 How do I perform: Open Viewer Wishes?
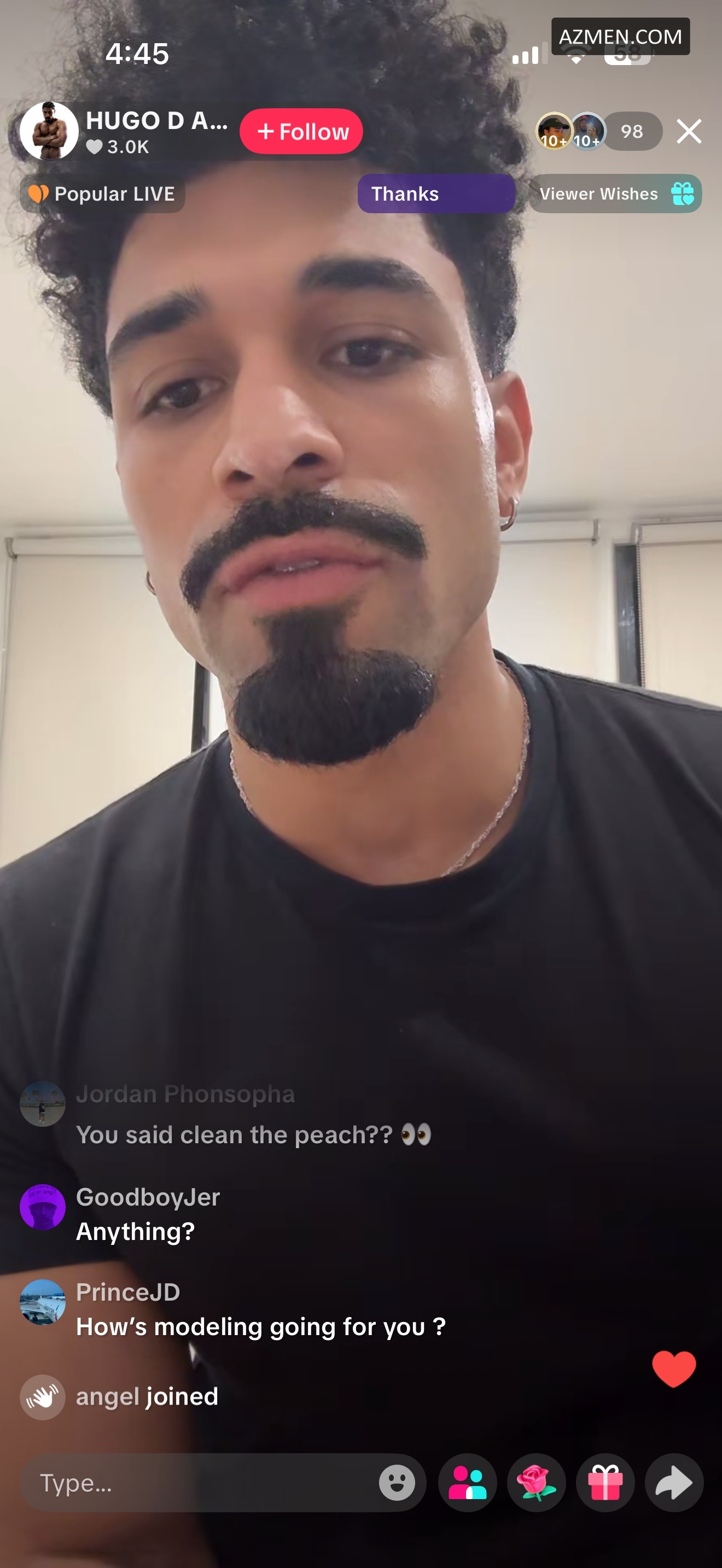[615, 194]
